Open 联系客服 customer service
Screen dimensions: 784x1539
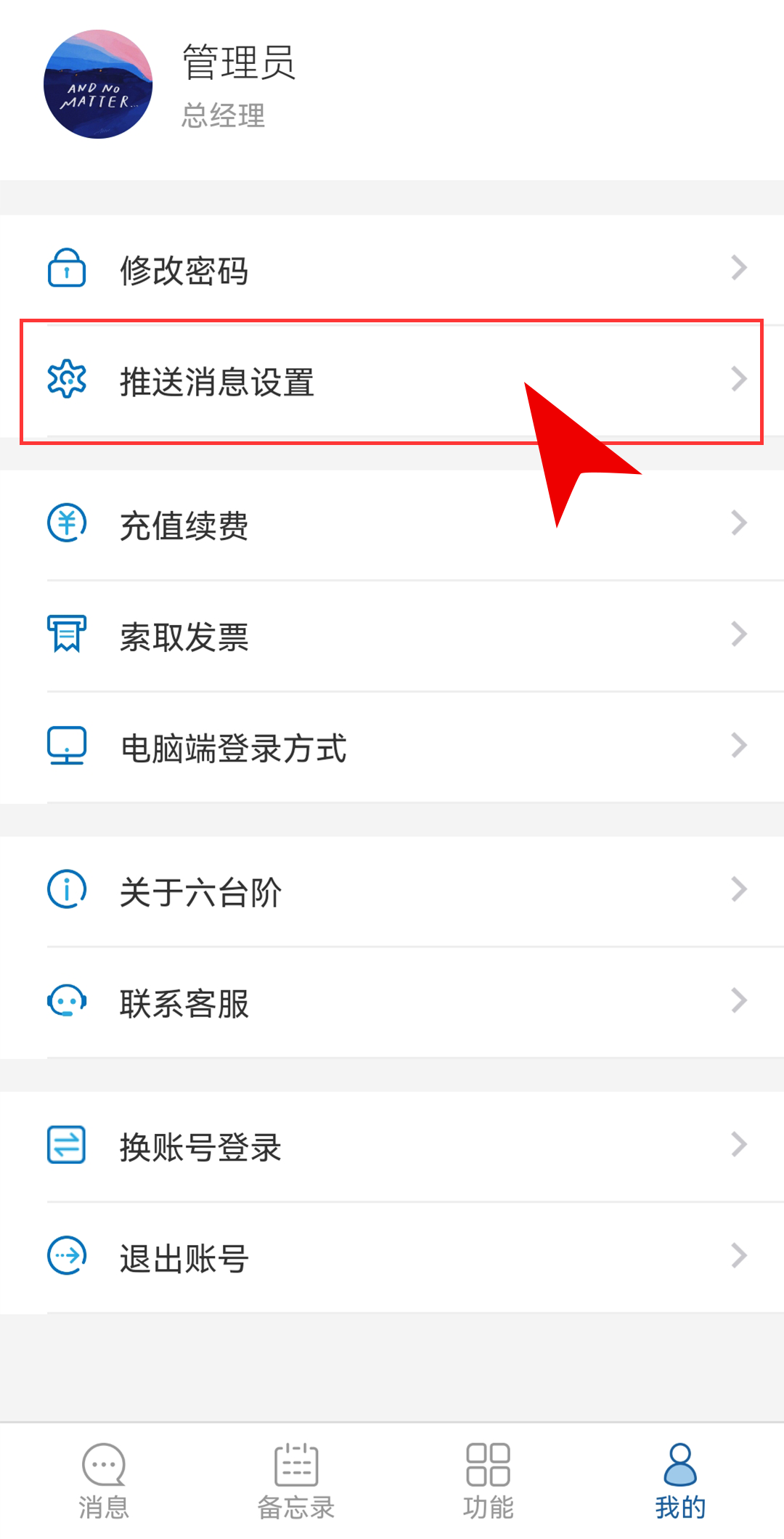tap(392, 1003)
